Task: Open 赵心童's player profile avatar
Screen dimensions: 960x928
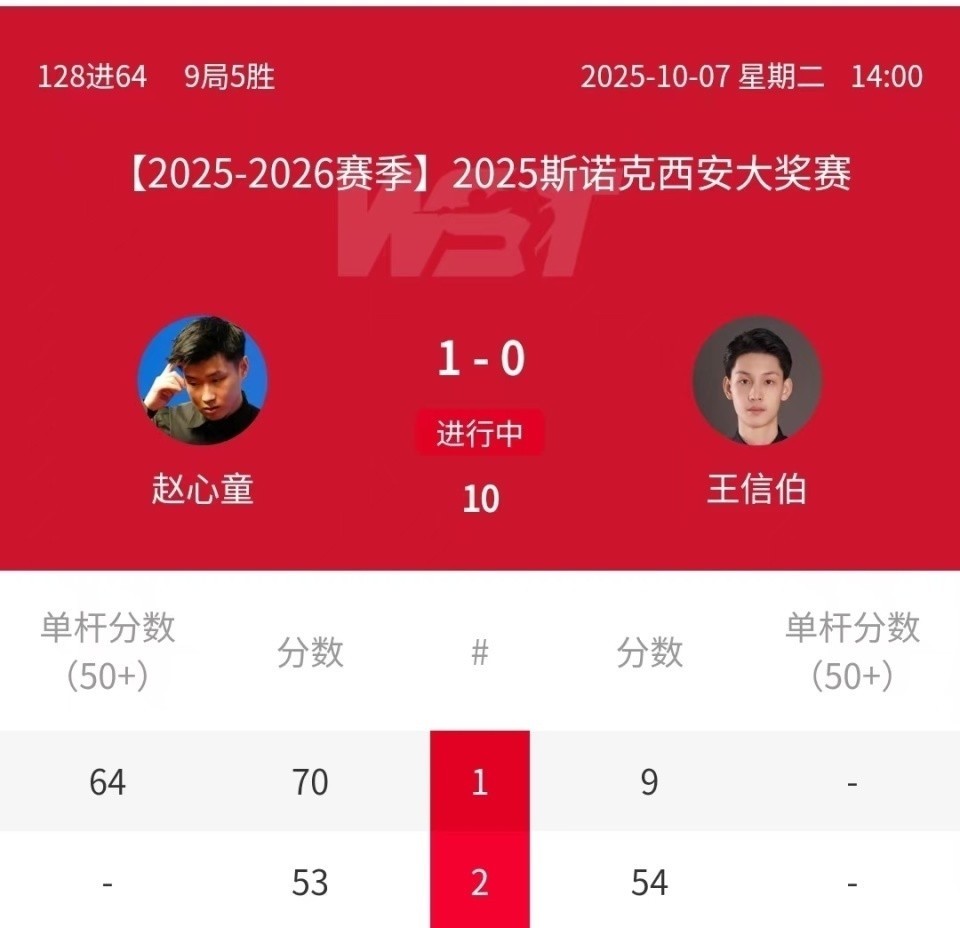Action: coord(202,380)
